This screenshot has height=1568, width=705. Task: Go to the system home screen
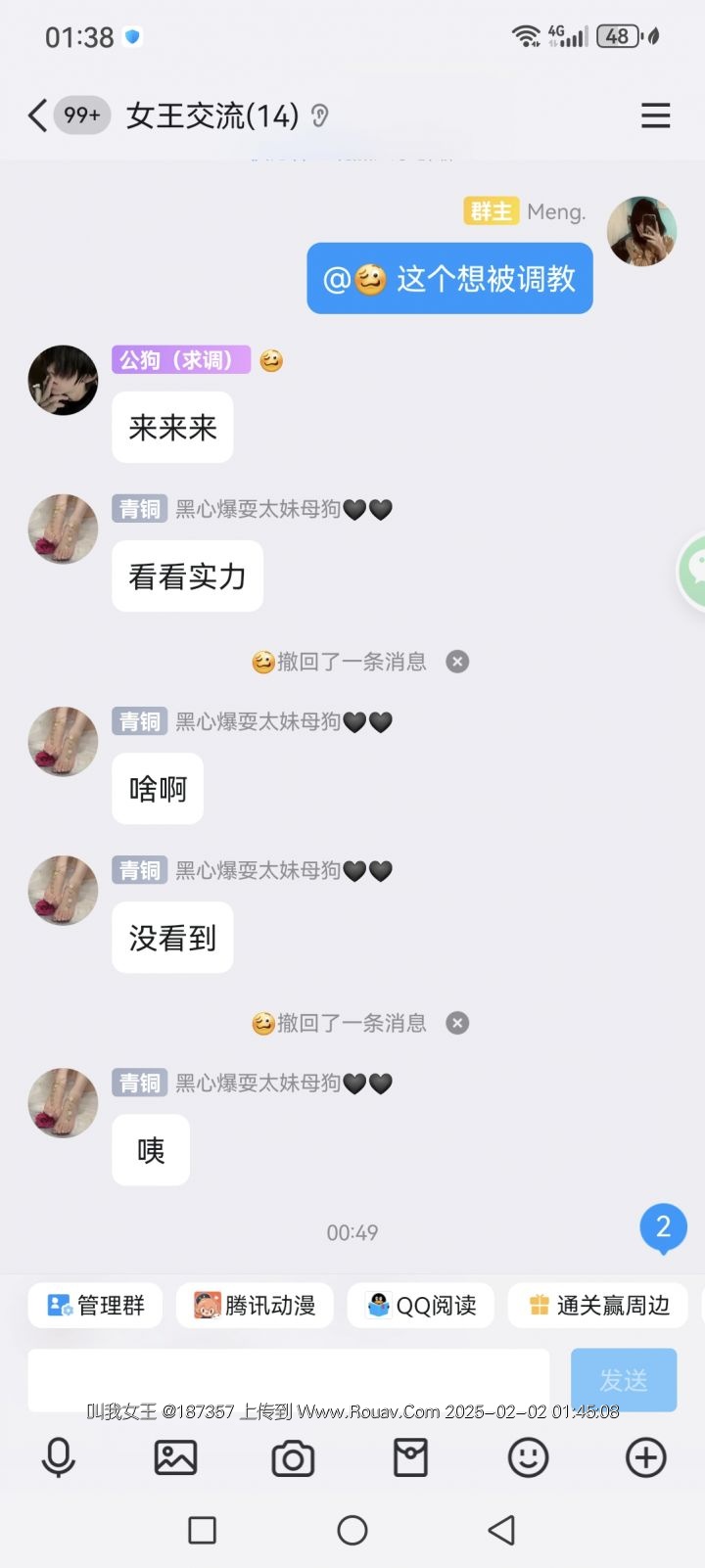tap(352, 1530)
